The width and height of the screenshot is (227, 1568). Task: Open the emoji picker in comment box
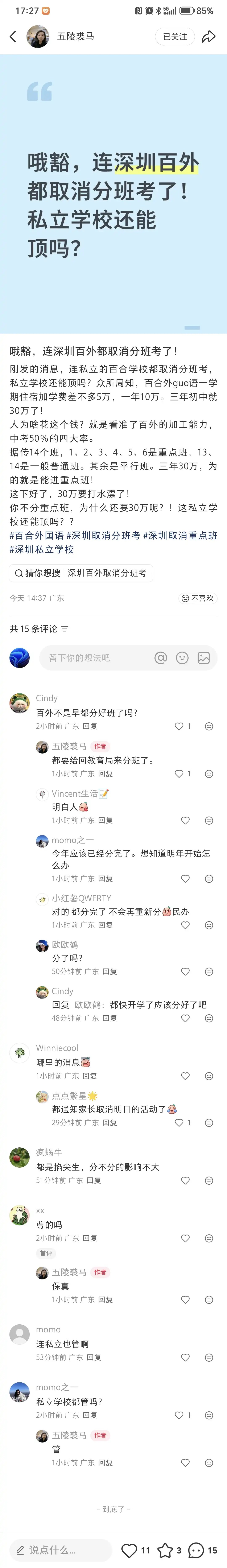pyautogui.click(x=182, y=658)
